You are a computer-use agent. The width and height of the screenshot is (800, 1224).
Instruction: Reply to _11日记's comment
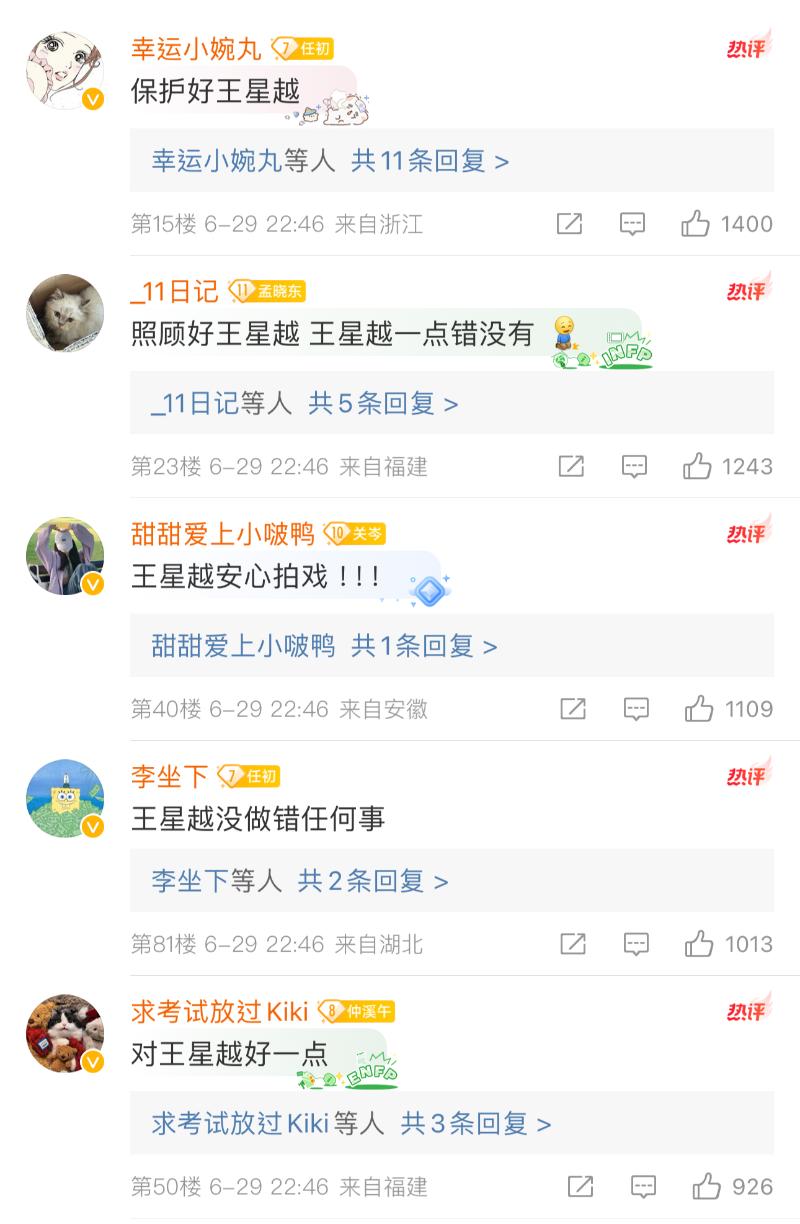(x=634, y=466)
